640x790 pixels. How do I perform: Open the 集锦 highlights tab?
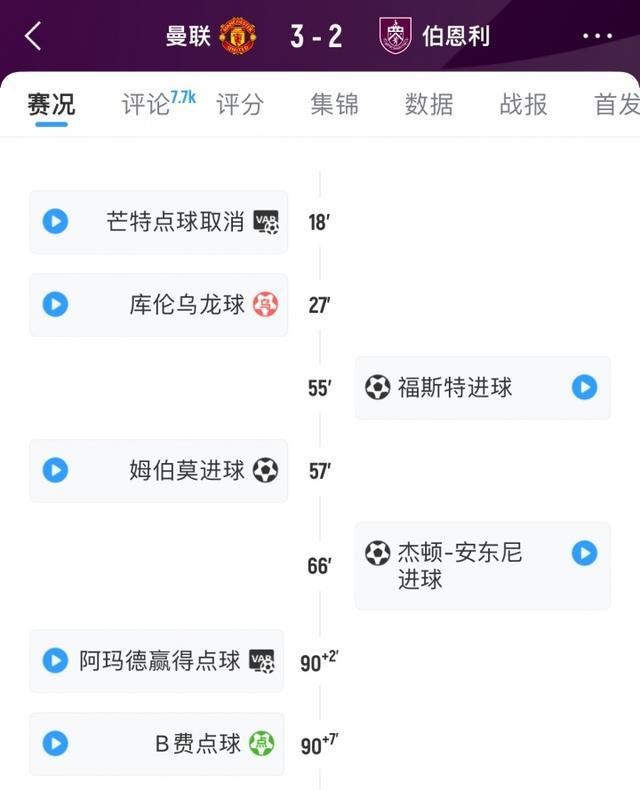pos(334,104)
